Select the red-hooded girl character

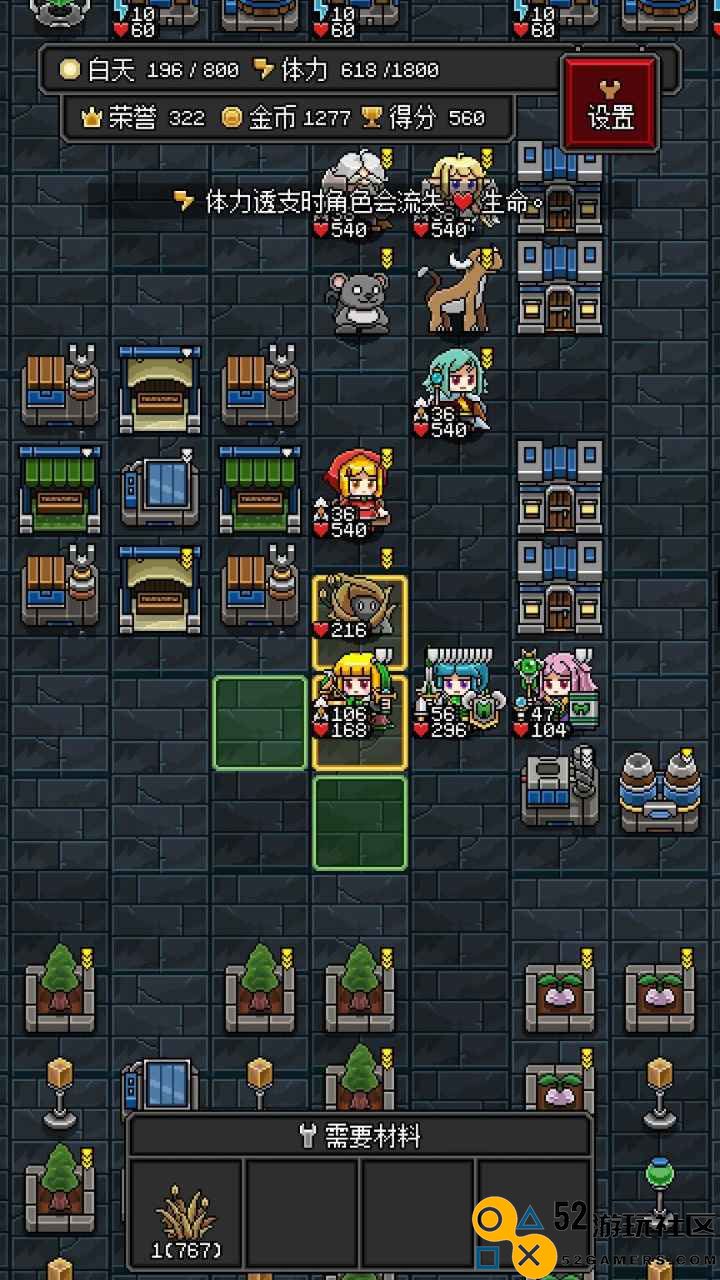coord(360,491)
